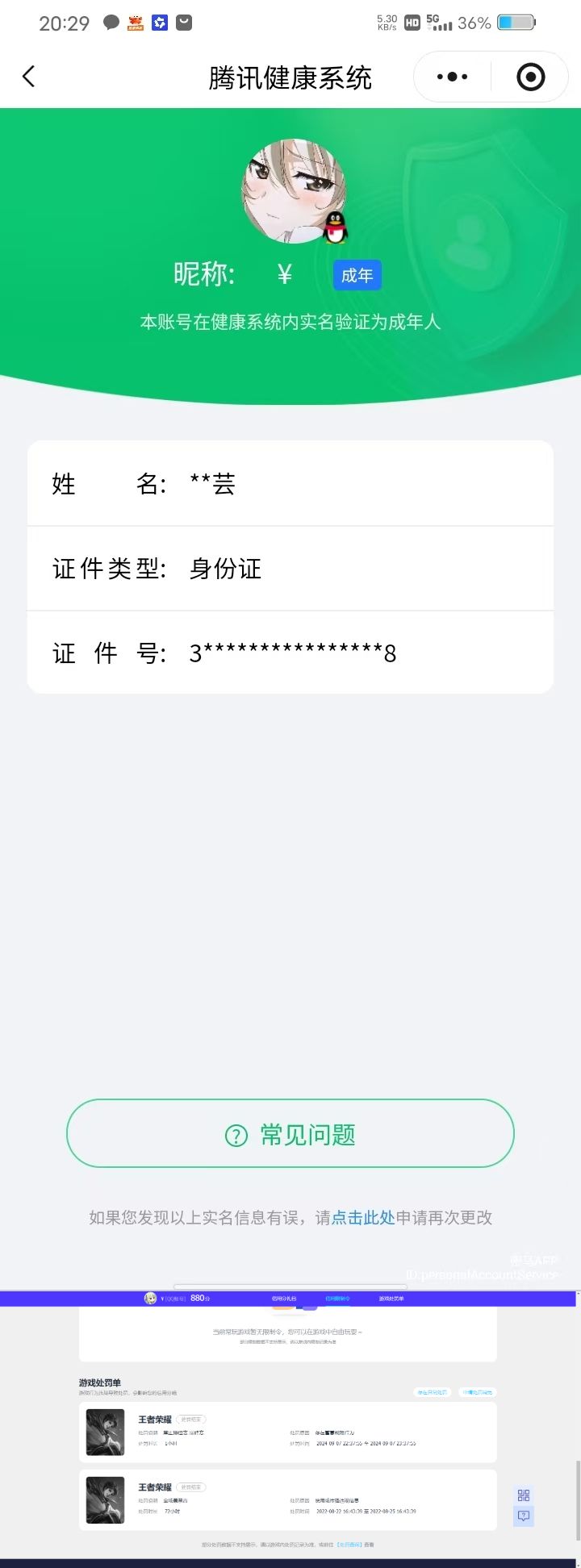Tap the player avatar beside 880分 score

click(x=153, y=1297)
